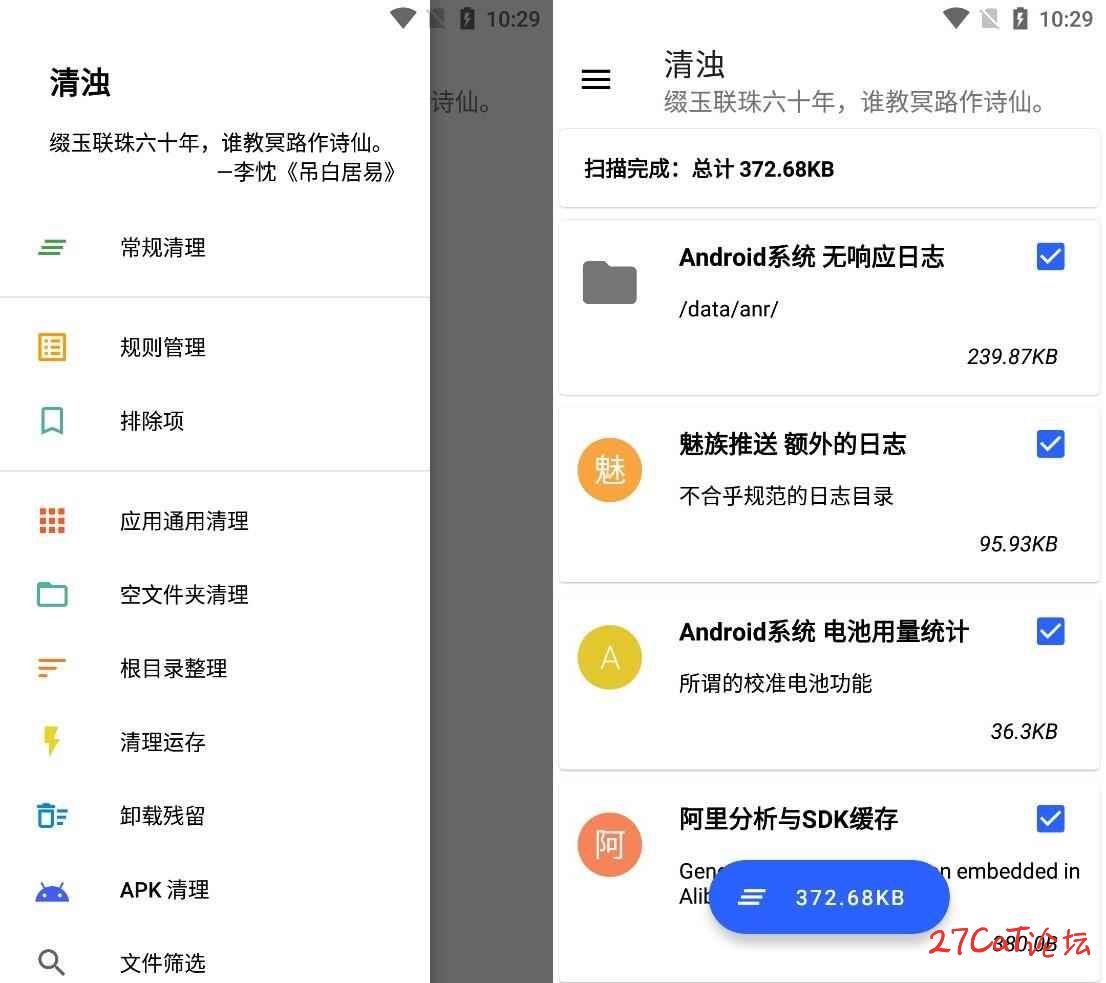Uncheck Android系统 电池用量统计 checkbox
Screen dimensions: 1106x983
coord(1050,631)
